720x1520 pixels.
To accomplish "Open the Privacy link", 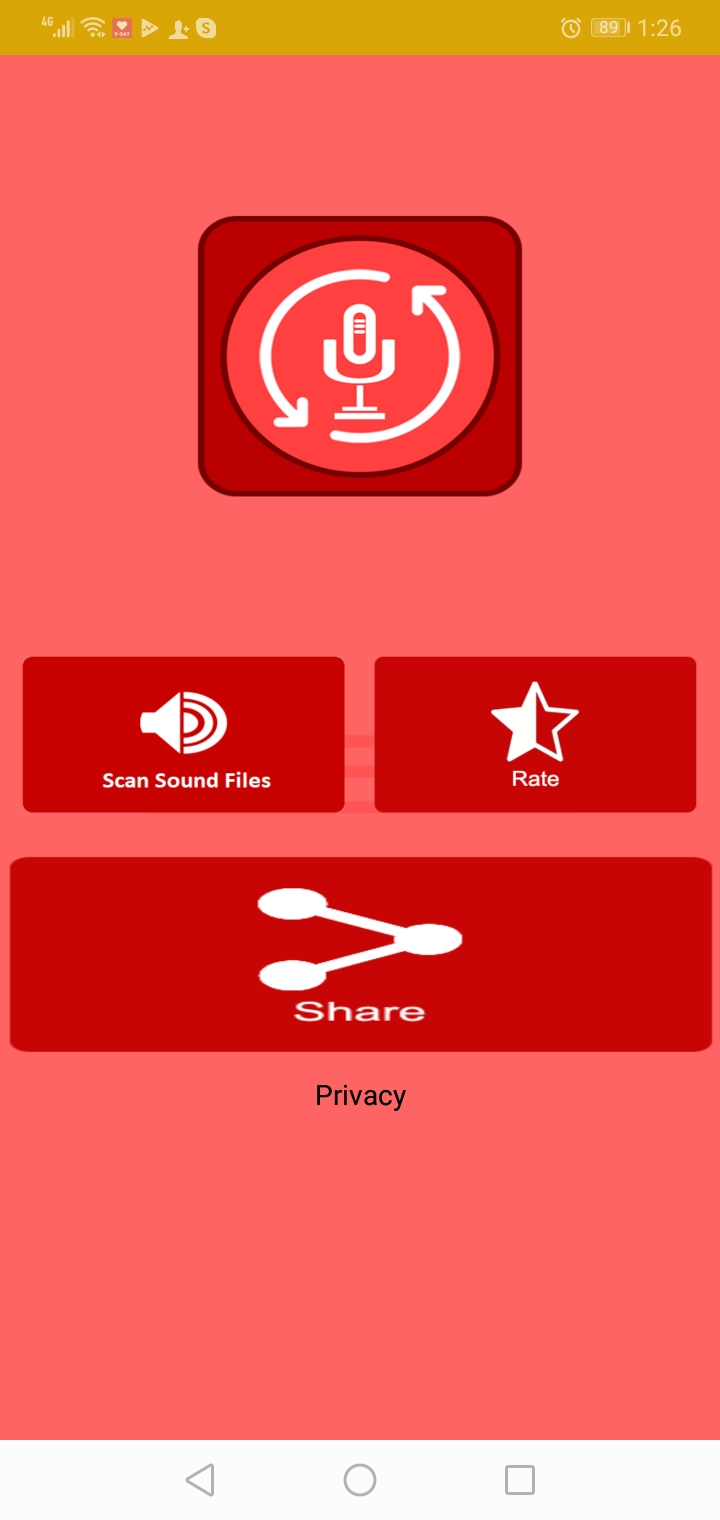I will coord(360,1096).
